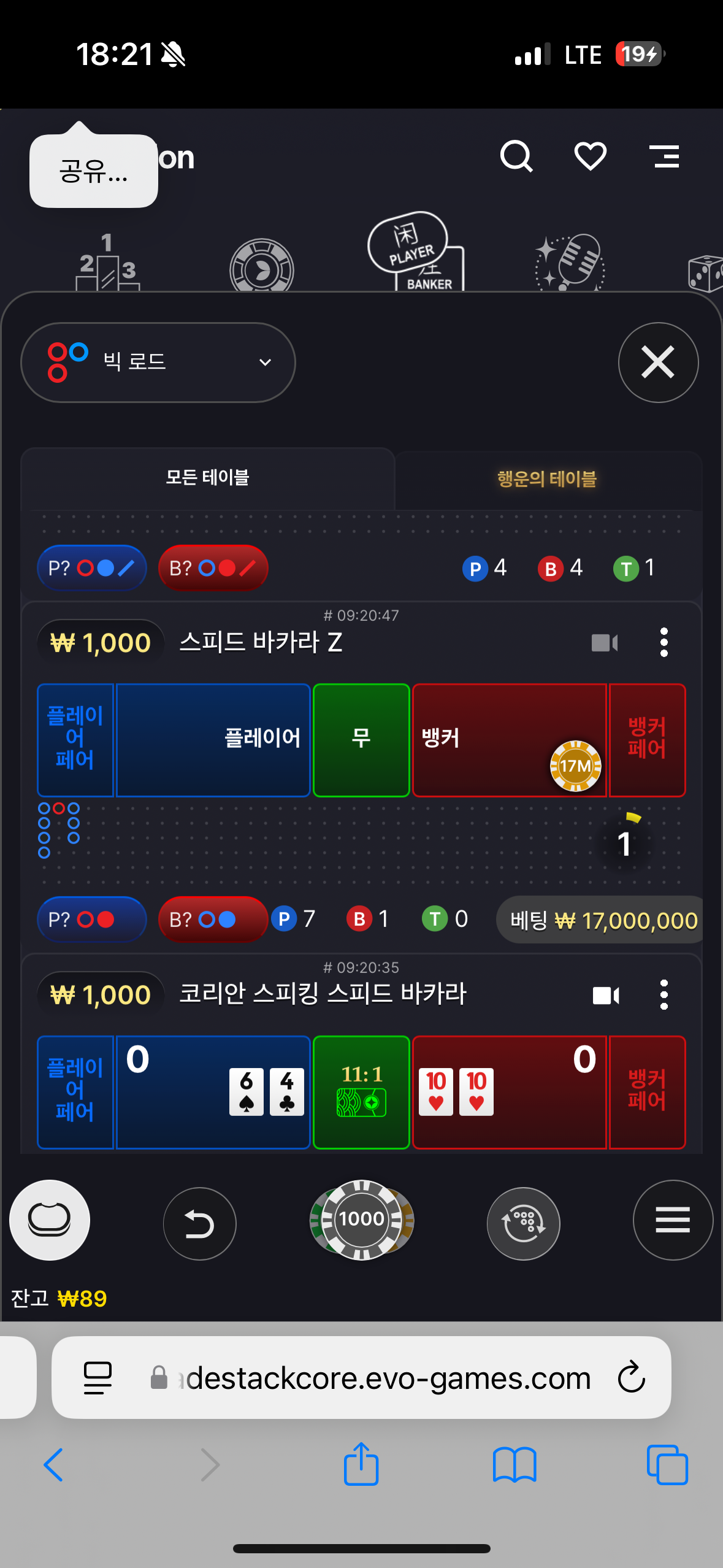Bet on 플레이어 페어 in 스피드 바카라 Z
Viewport: 723px width, 1568px height.
(x=75, y=740)
